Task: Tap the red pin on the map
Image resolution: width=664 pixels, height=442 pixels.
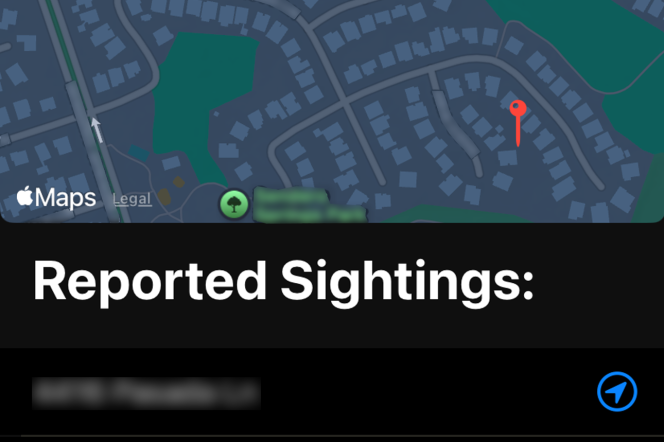Action: (x=517, y=112)
